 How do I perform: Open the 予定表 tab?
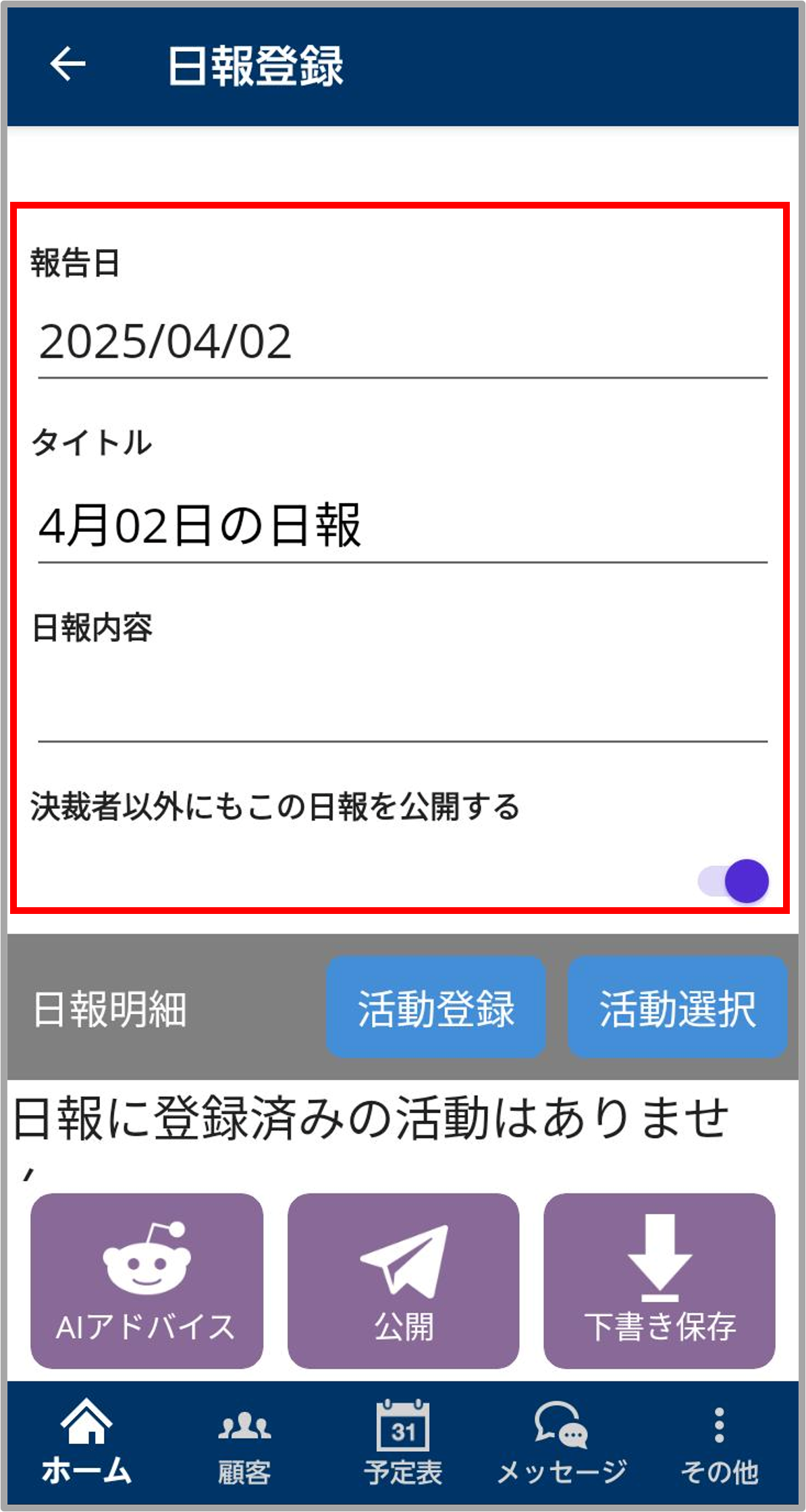[x=403, y=1442]
